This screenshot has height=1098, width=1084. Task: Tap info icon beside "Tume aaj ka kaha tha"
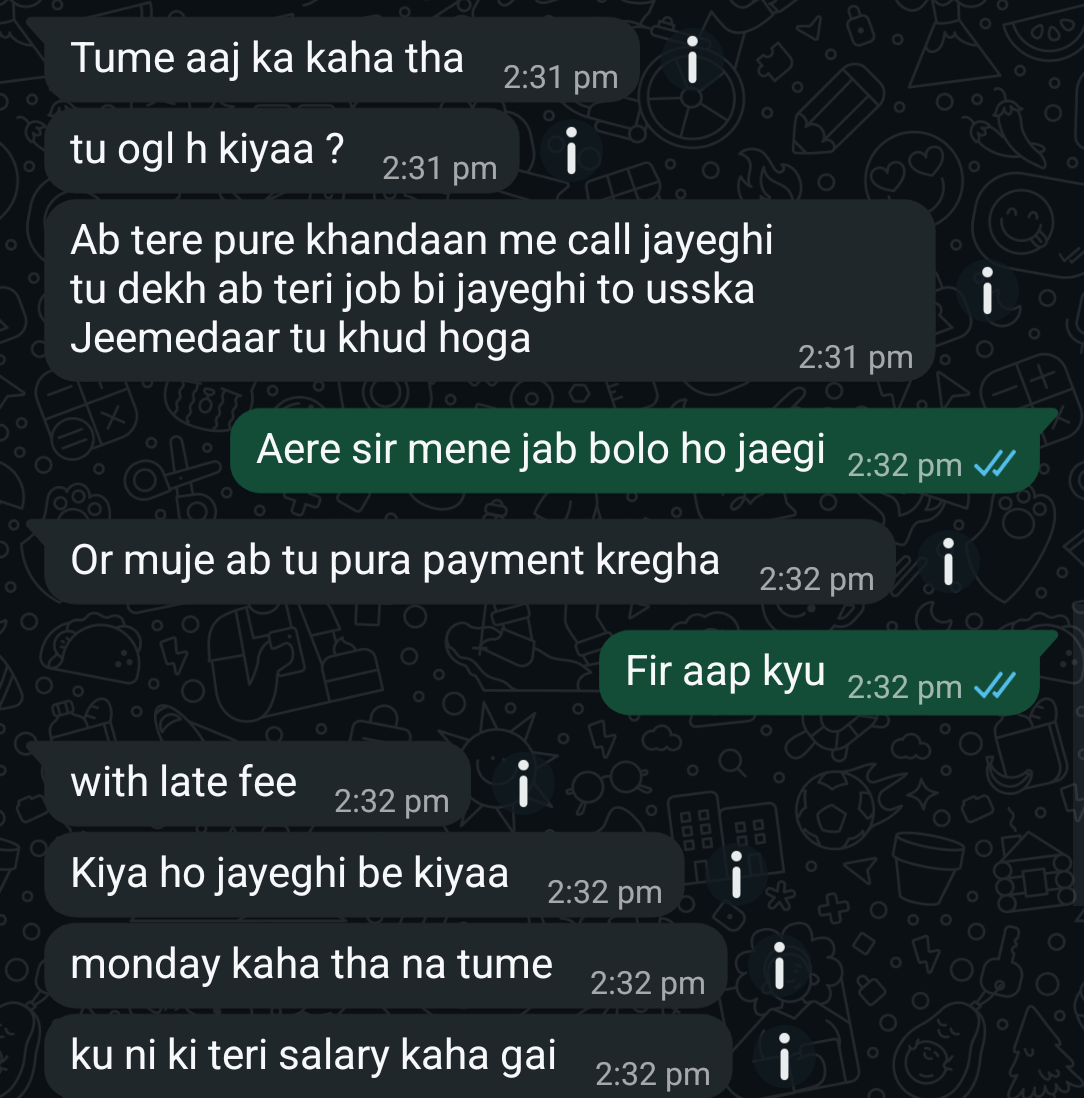tap(692, 61)
